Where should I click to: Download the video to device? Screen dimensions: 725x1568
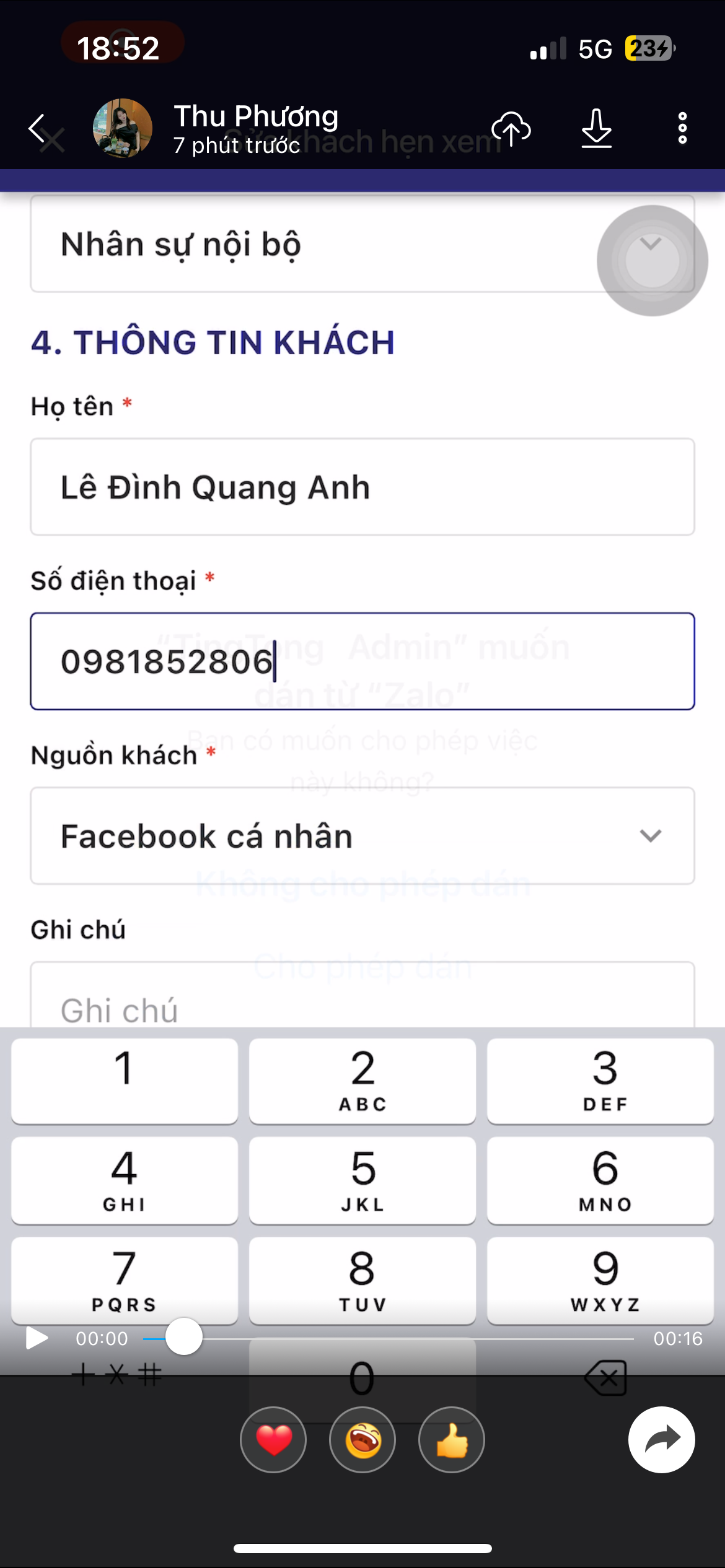(596, 129)
